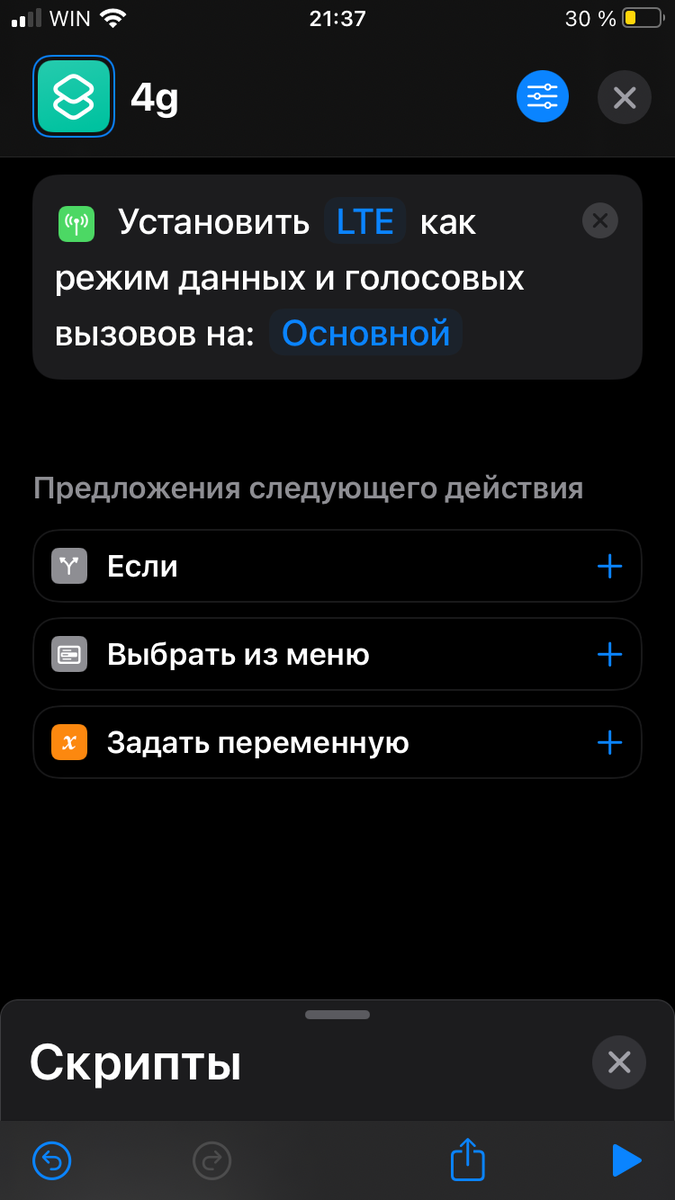This screenshot has width=675, height=1200.
Task: Close the Скрипты panel
Action: [619, 1062]
